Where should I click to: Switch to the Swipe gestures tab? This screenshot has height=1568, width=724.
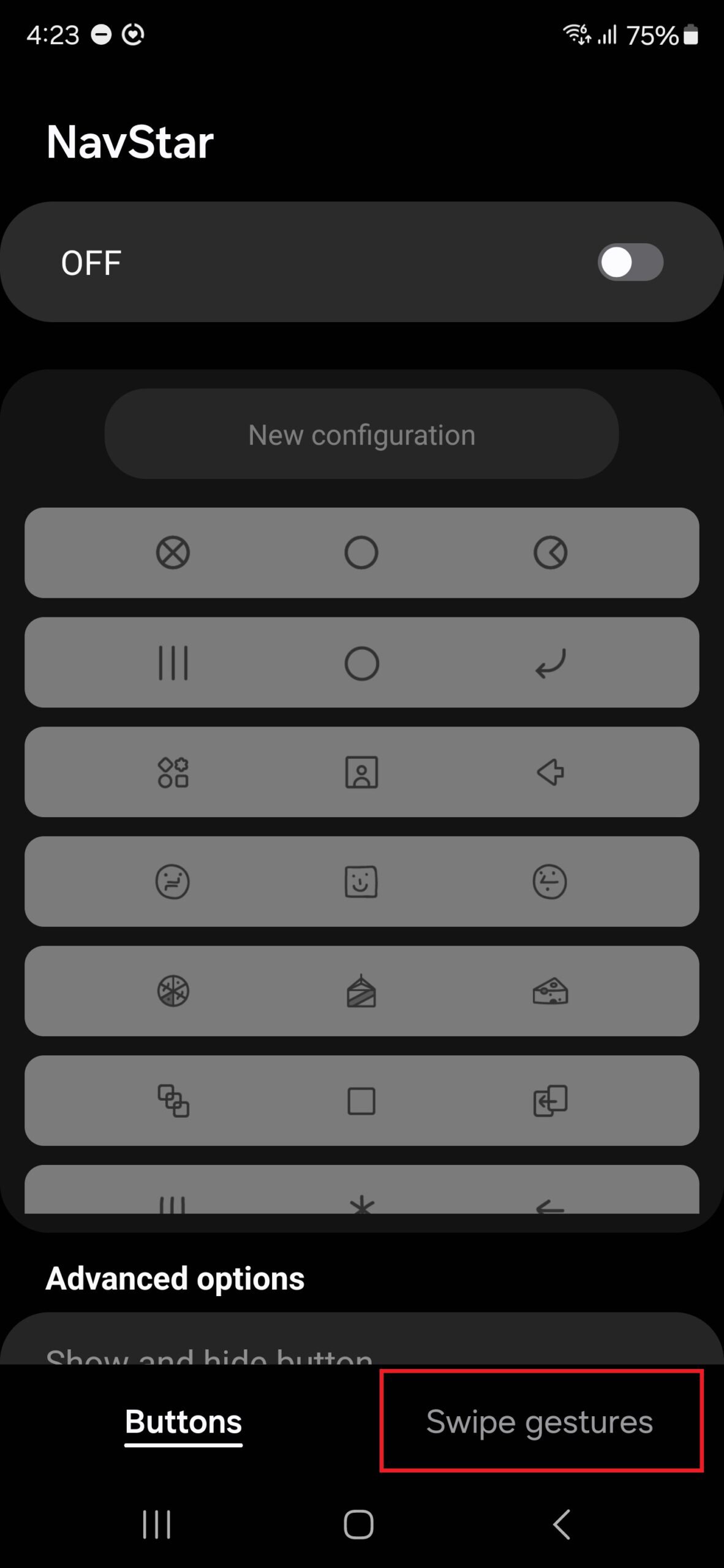(540, 1421)
